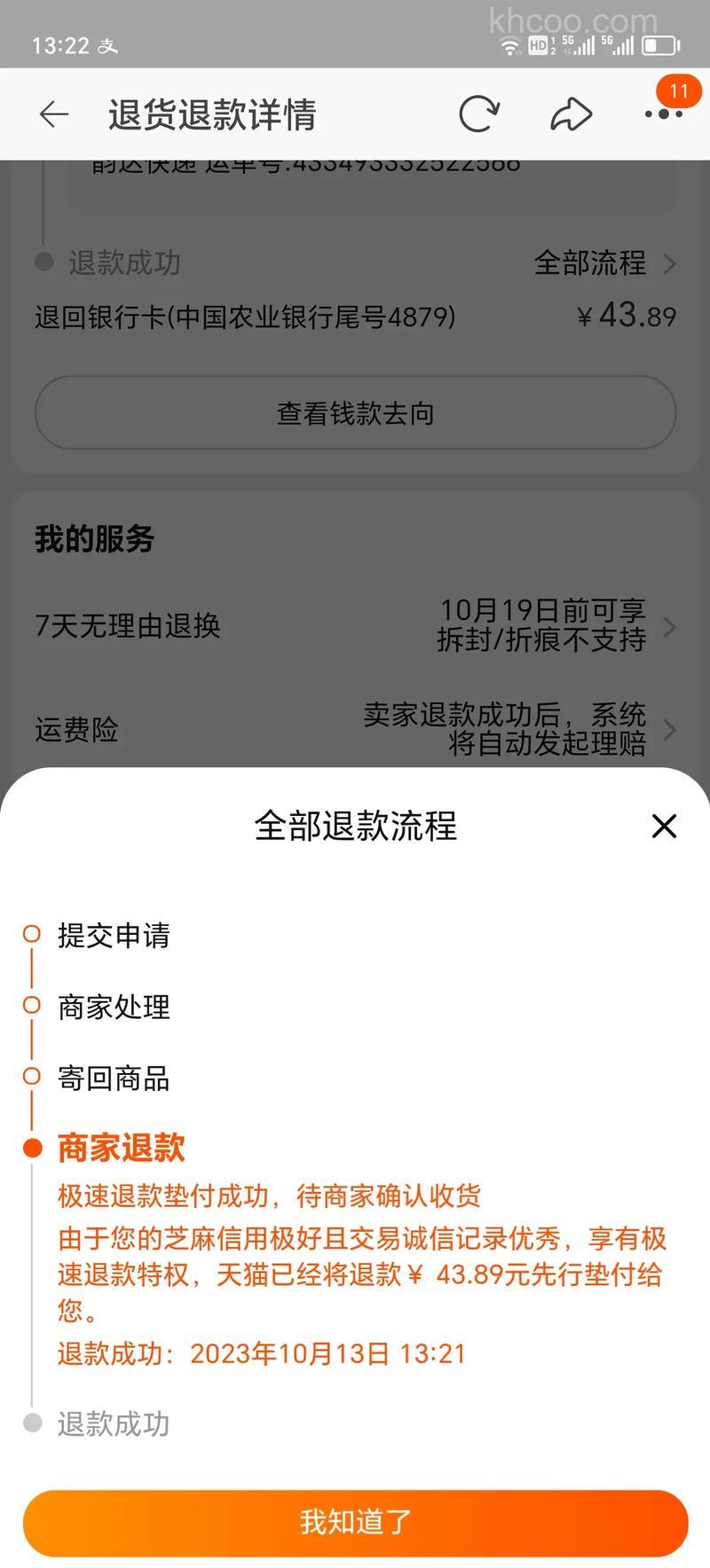Close the 全部退款流程 bottom sheet
Viewport: 710px width, 1568px height.
point(663,826)
